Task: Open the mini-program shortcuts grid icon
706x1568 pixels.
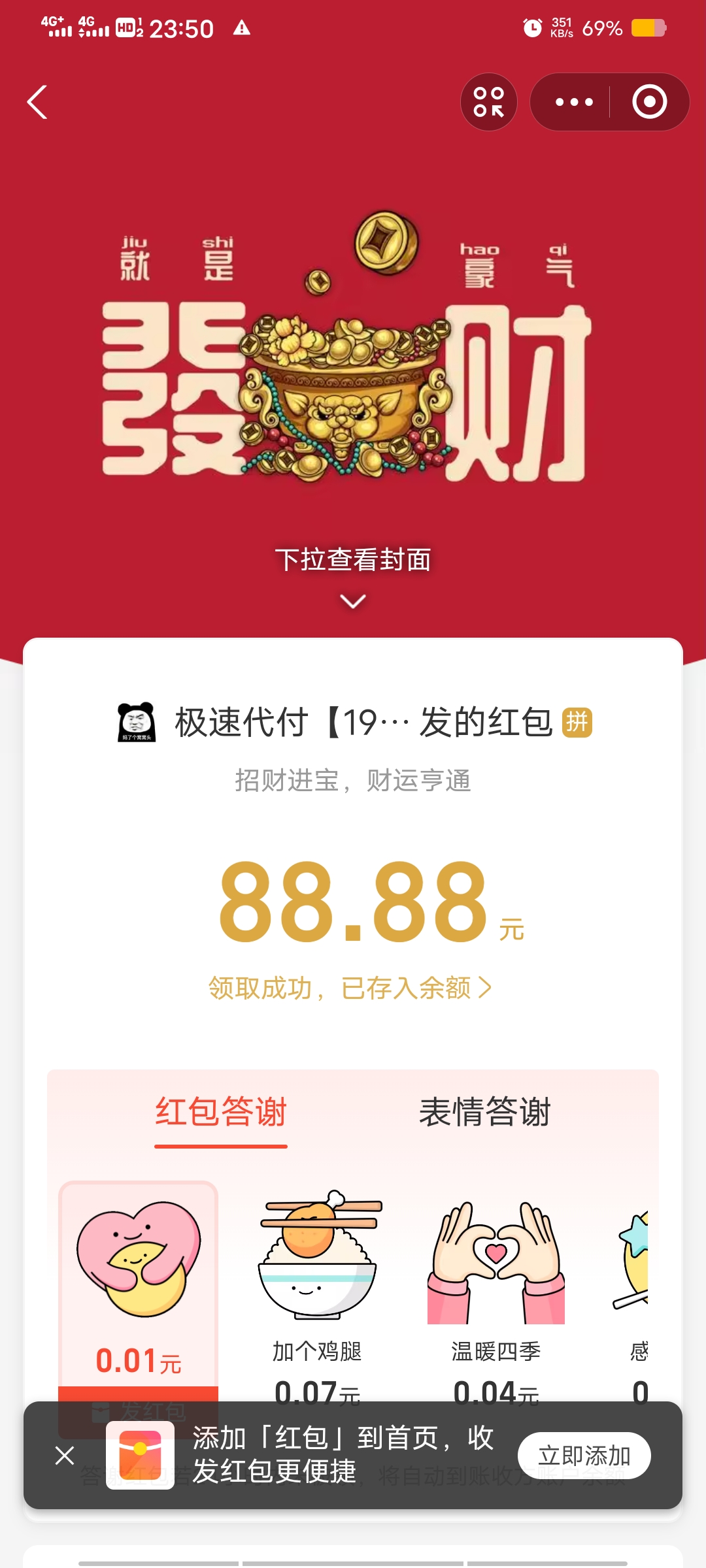Action: [488, 102]
